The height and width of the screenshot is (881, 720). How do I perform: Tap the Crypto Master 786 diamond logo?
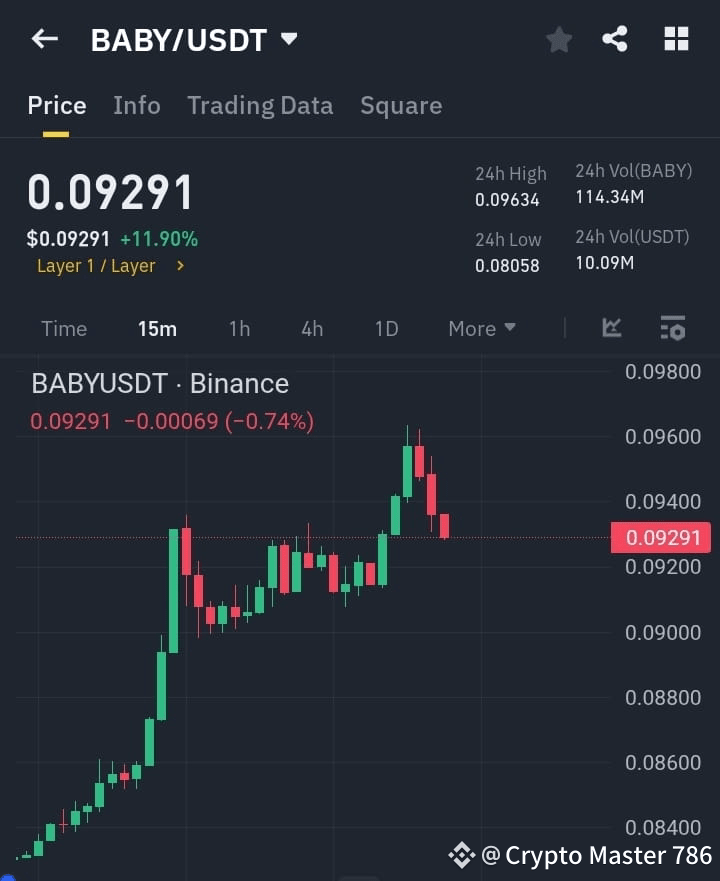(460, 856)
